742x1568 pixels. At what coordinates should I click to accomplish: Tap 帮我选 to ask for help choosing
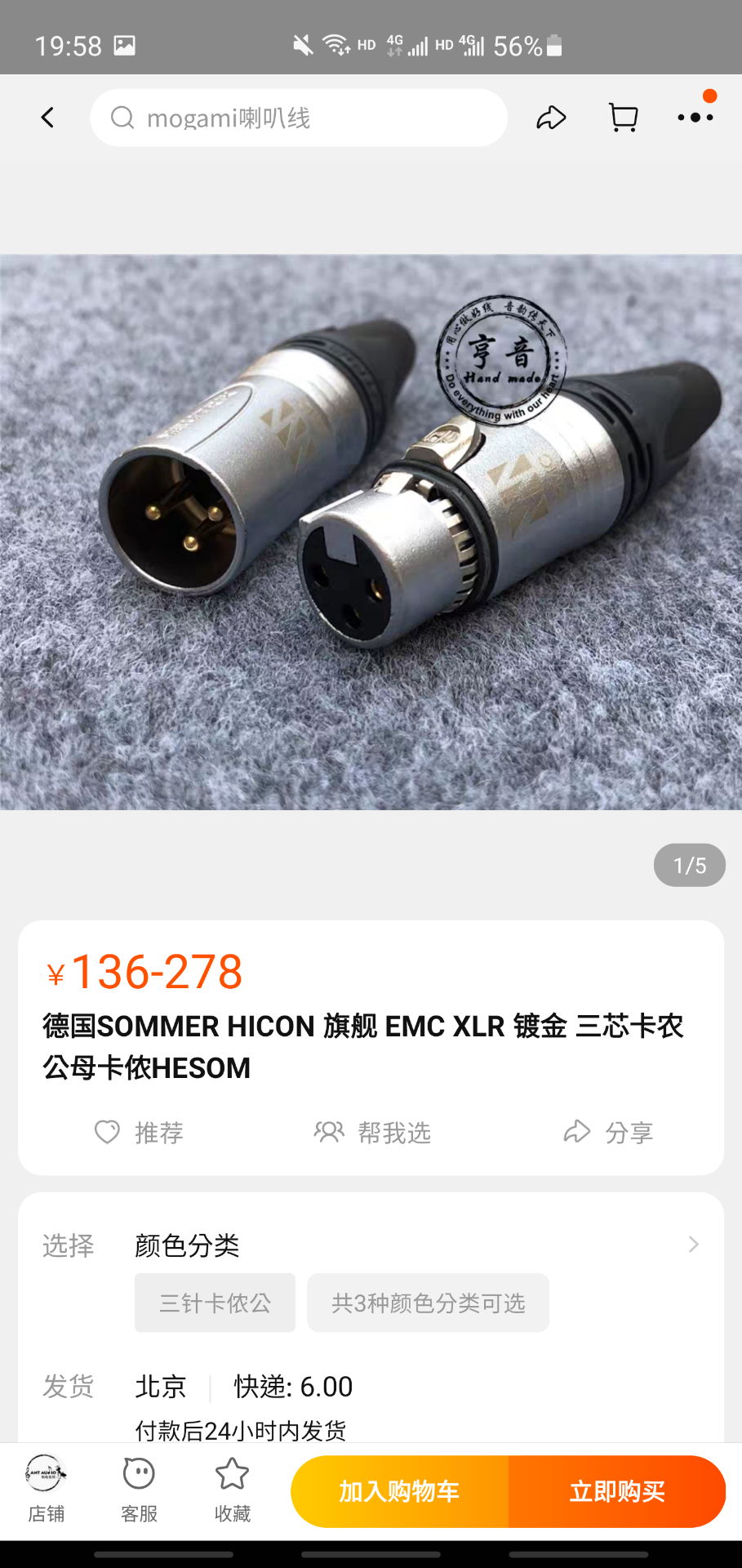click(372, 1132)
